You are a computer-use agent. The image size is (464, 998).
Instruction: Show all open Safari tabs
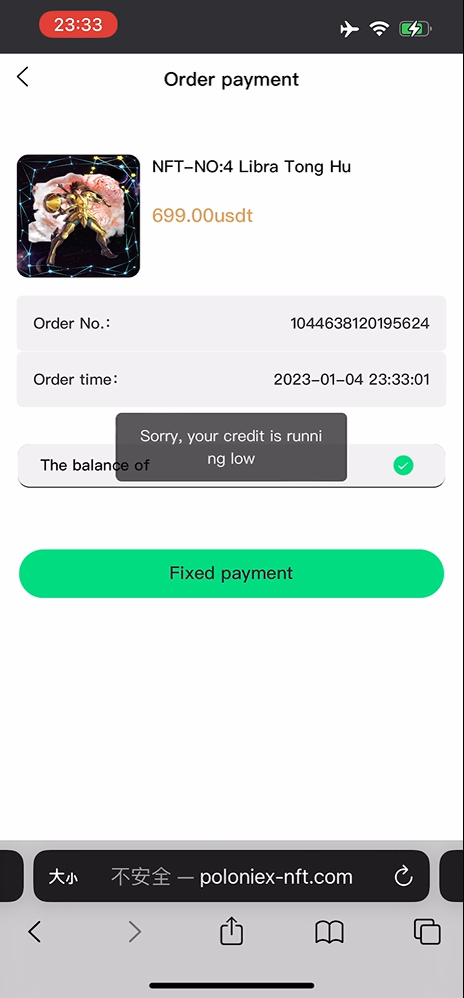tap(427, 932)
